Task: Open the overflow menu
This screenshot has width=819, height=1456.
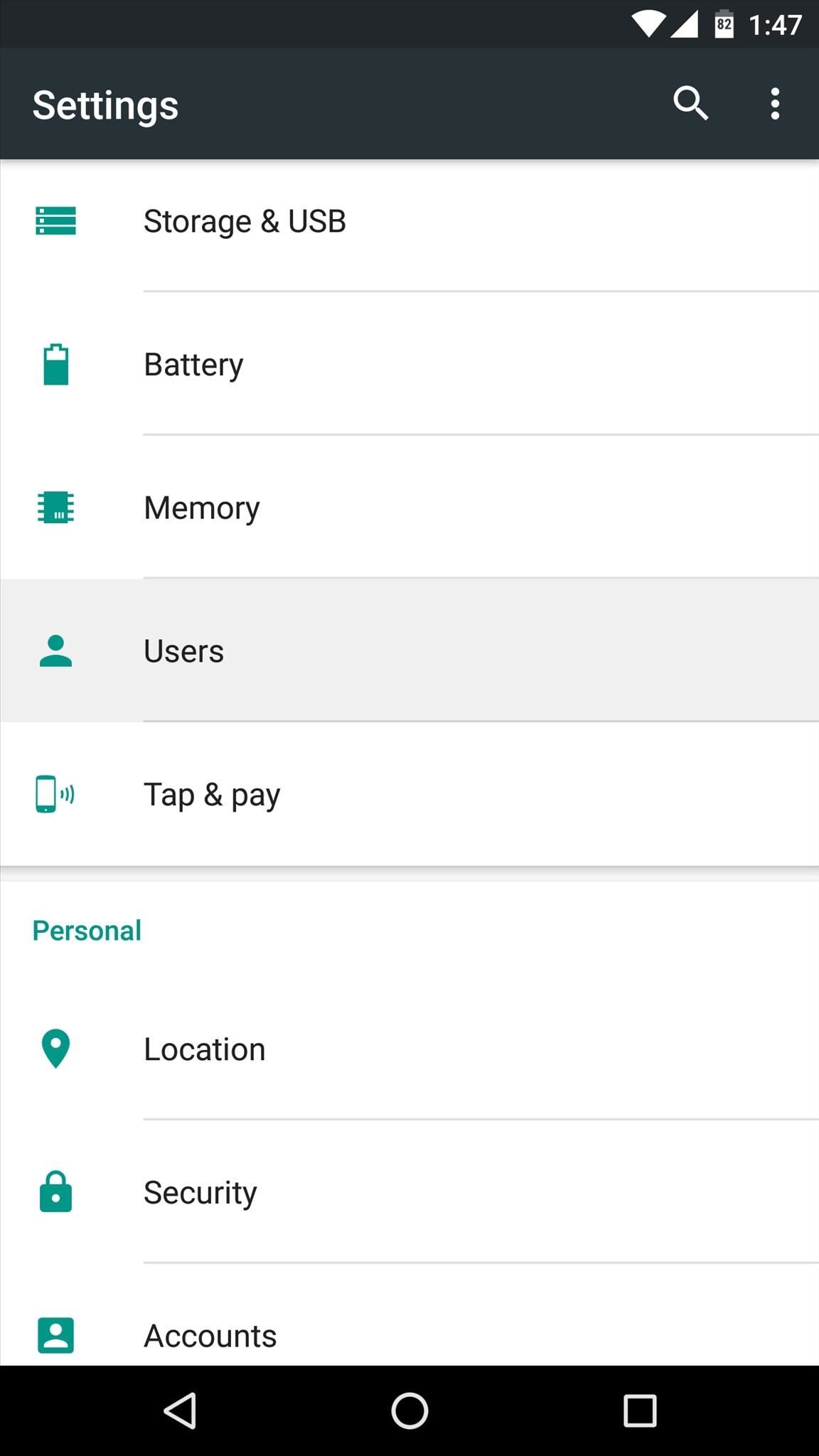Action: coord(774,104)
